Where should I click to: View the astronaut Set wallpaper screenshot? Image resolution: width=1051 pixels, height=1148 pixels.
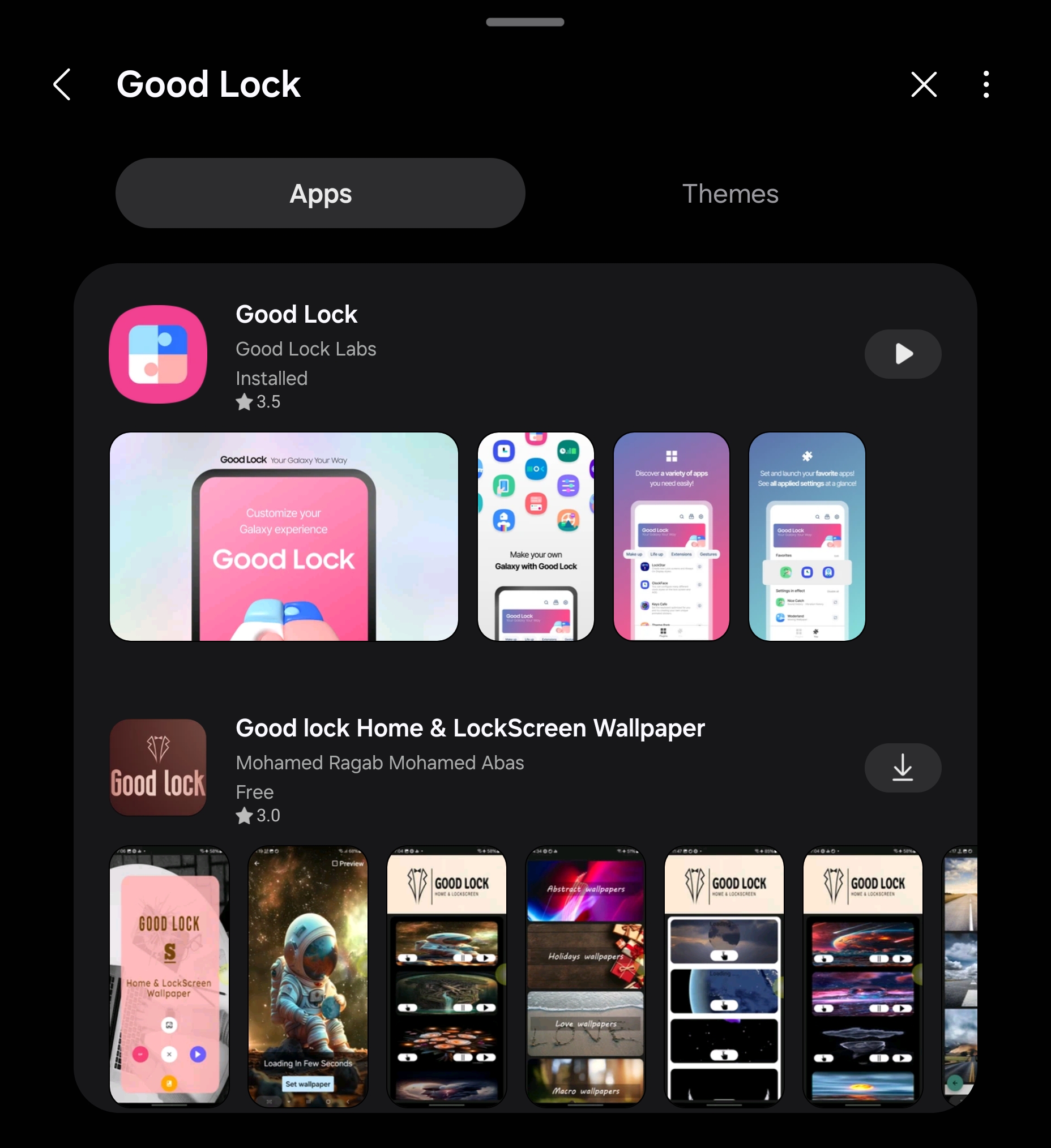click(307, 976)
